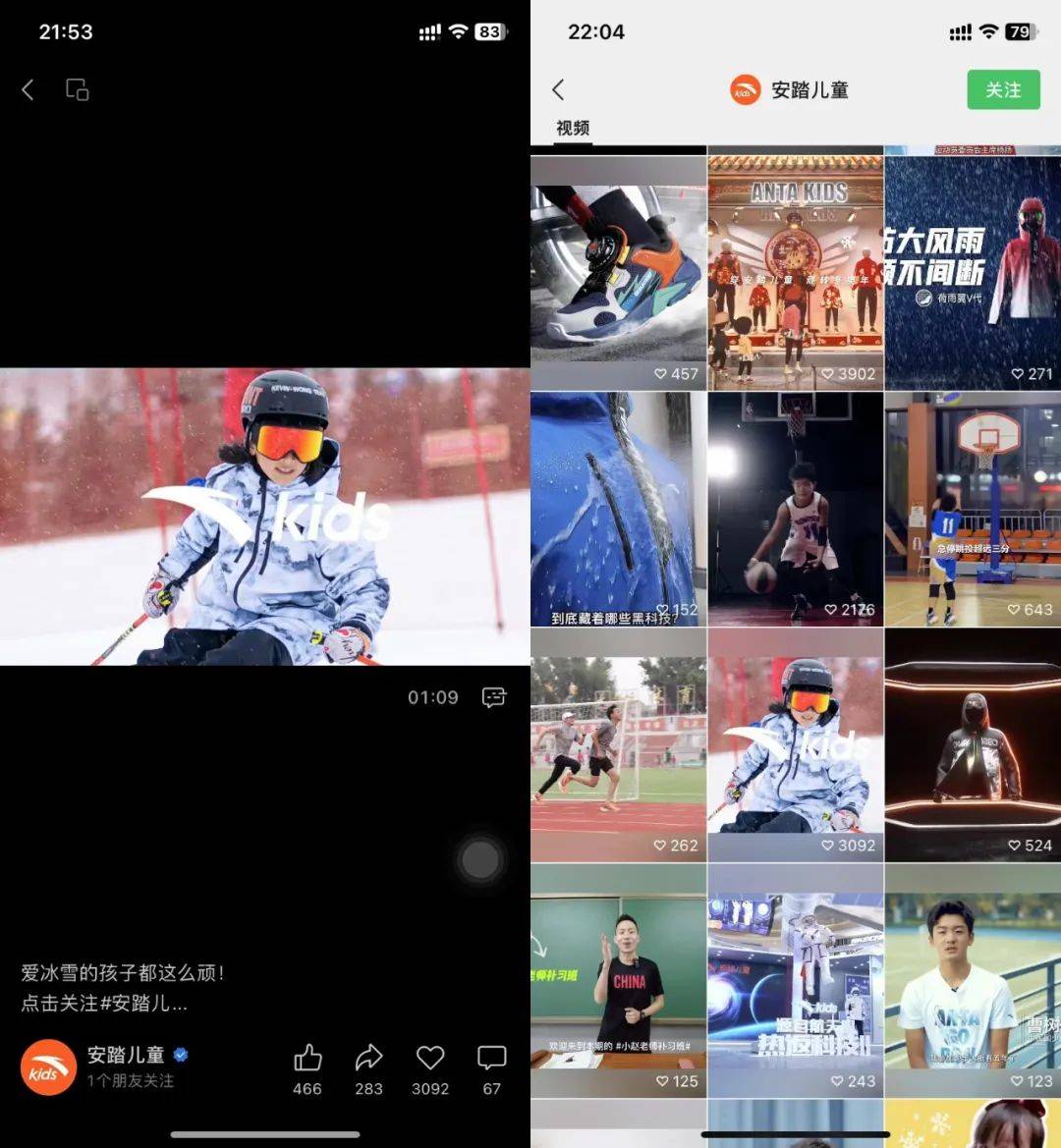Screen dimensions: 1061x1148
Task: Give the ski video a thumbs up
Action: [307, 1059]
